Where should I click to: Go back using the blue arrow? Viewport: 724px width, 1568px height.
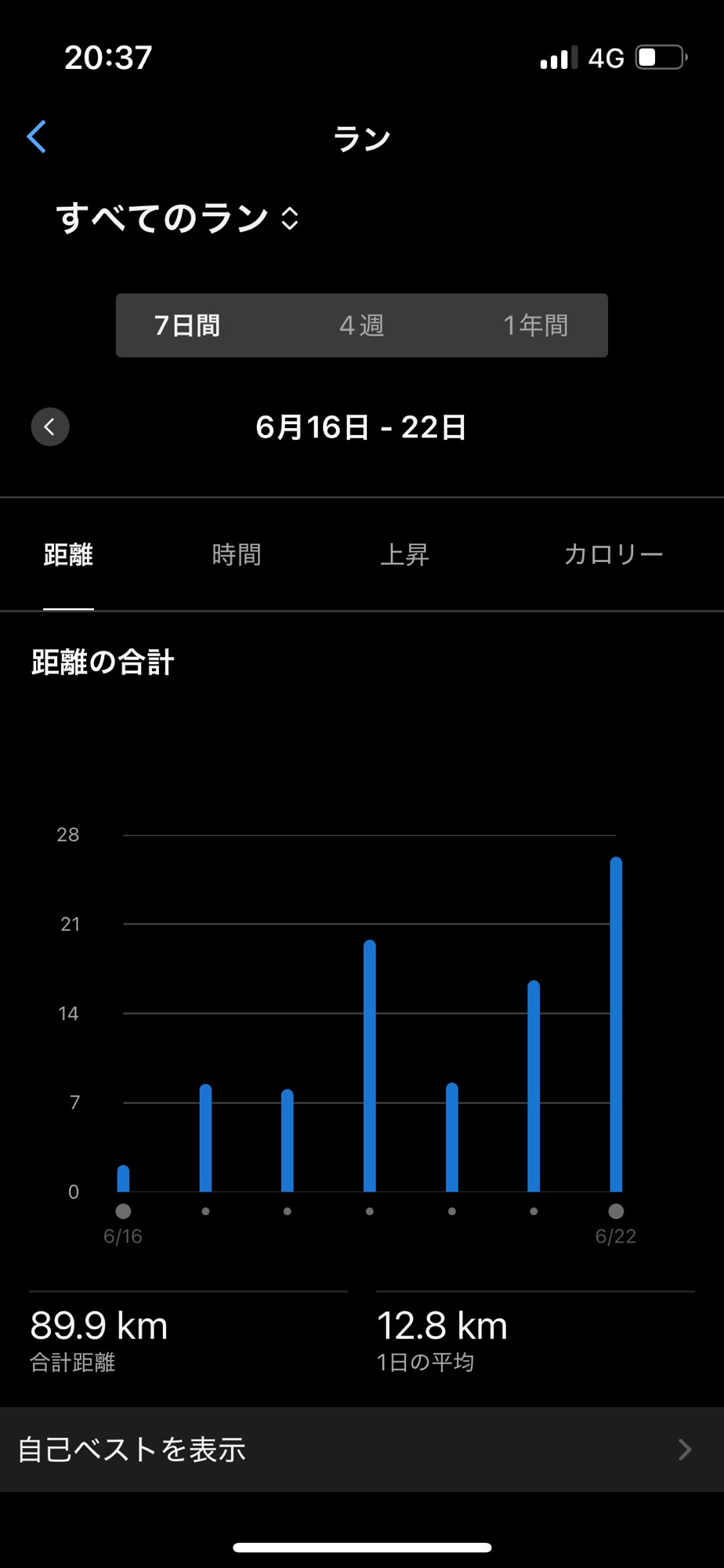(x=37, y=136)
